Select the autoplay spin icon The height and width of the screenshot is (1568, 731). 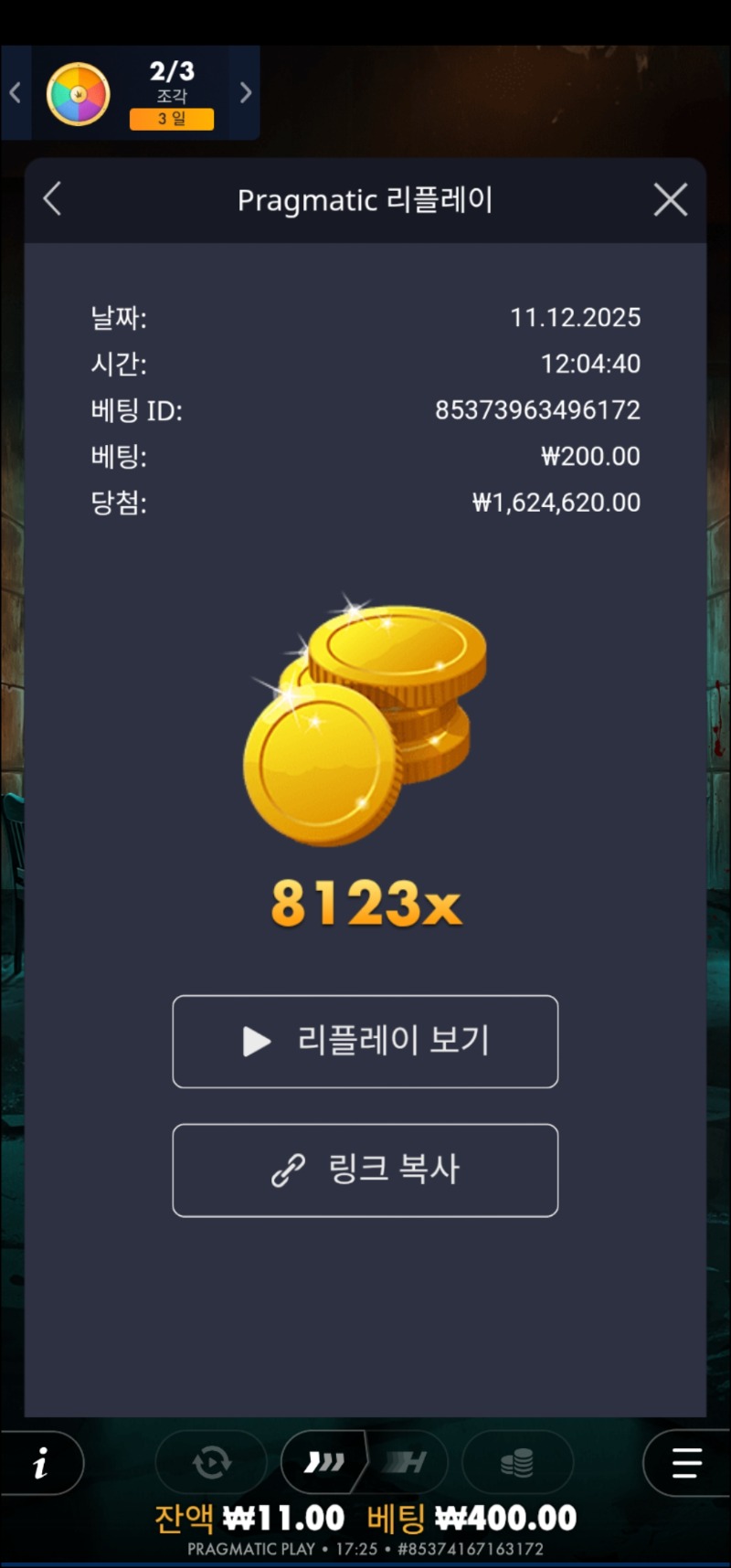coord(211,1463)
